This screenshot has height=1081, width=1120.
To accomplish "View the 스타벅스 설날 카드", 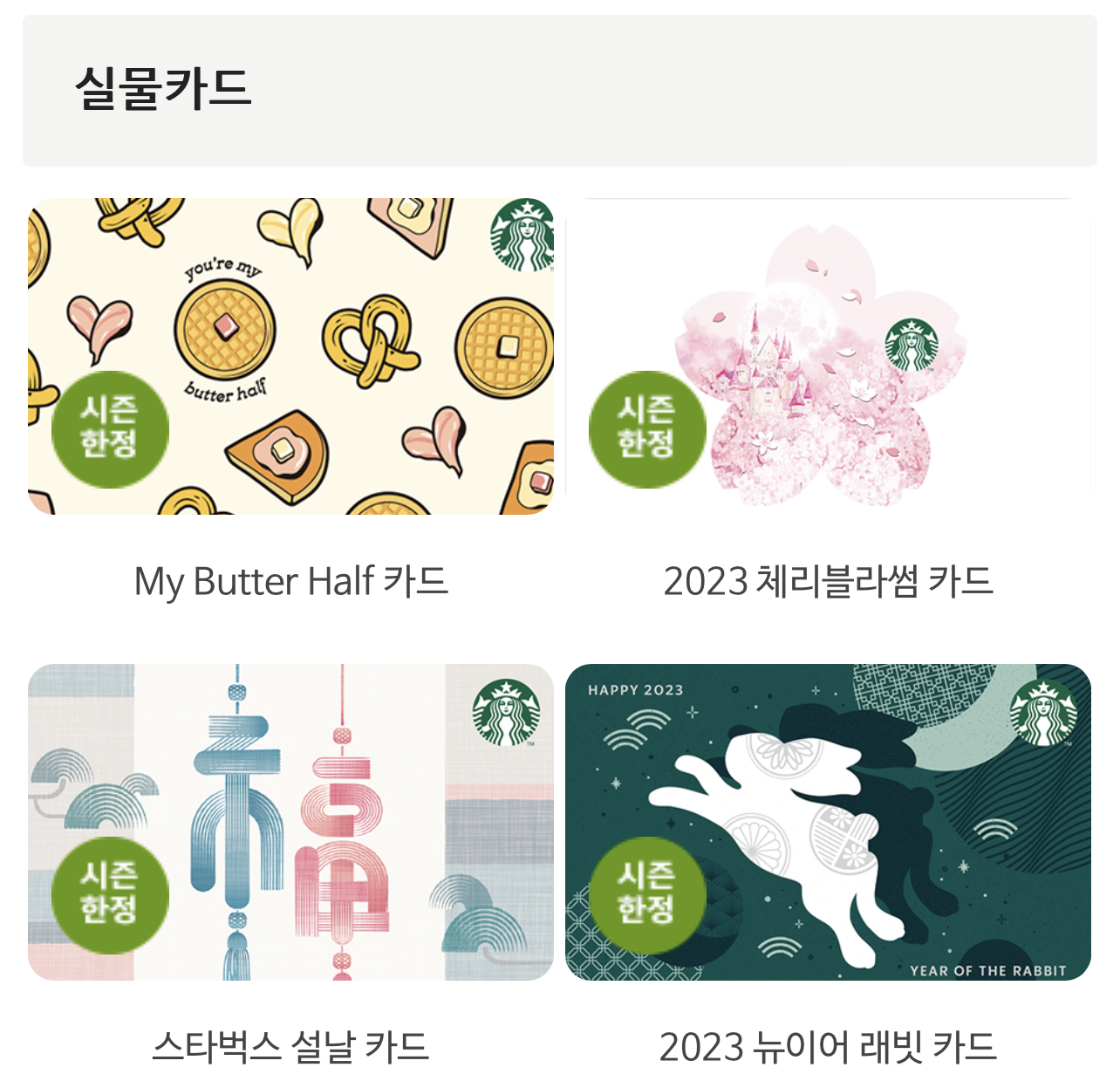I will 290,822.
